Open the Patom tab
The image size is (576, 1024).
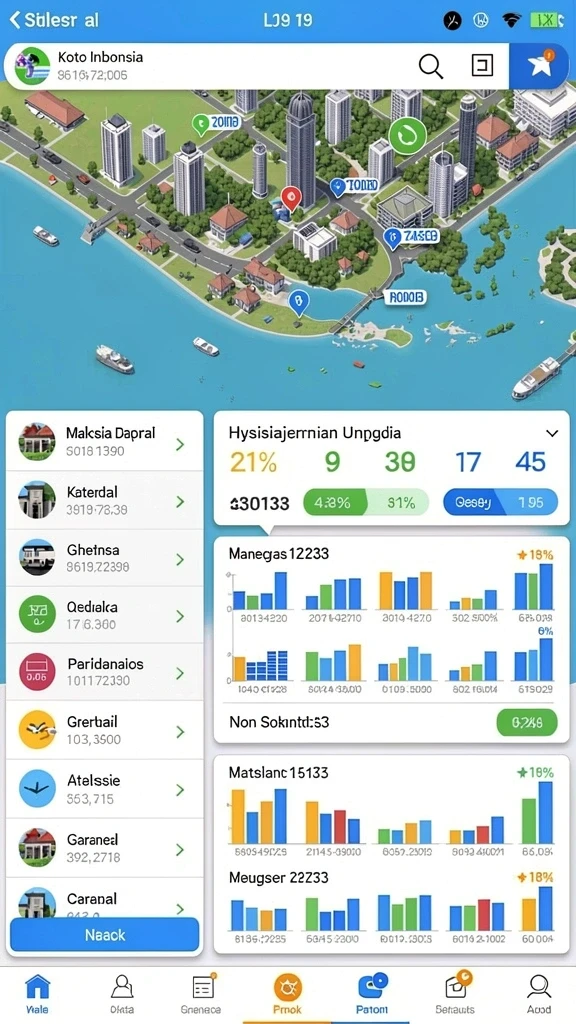(372, 993)
